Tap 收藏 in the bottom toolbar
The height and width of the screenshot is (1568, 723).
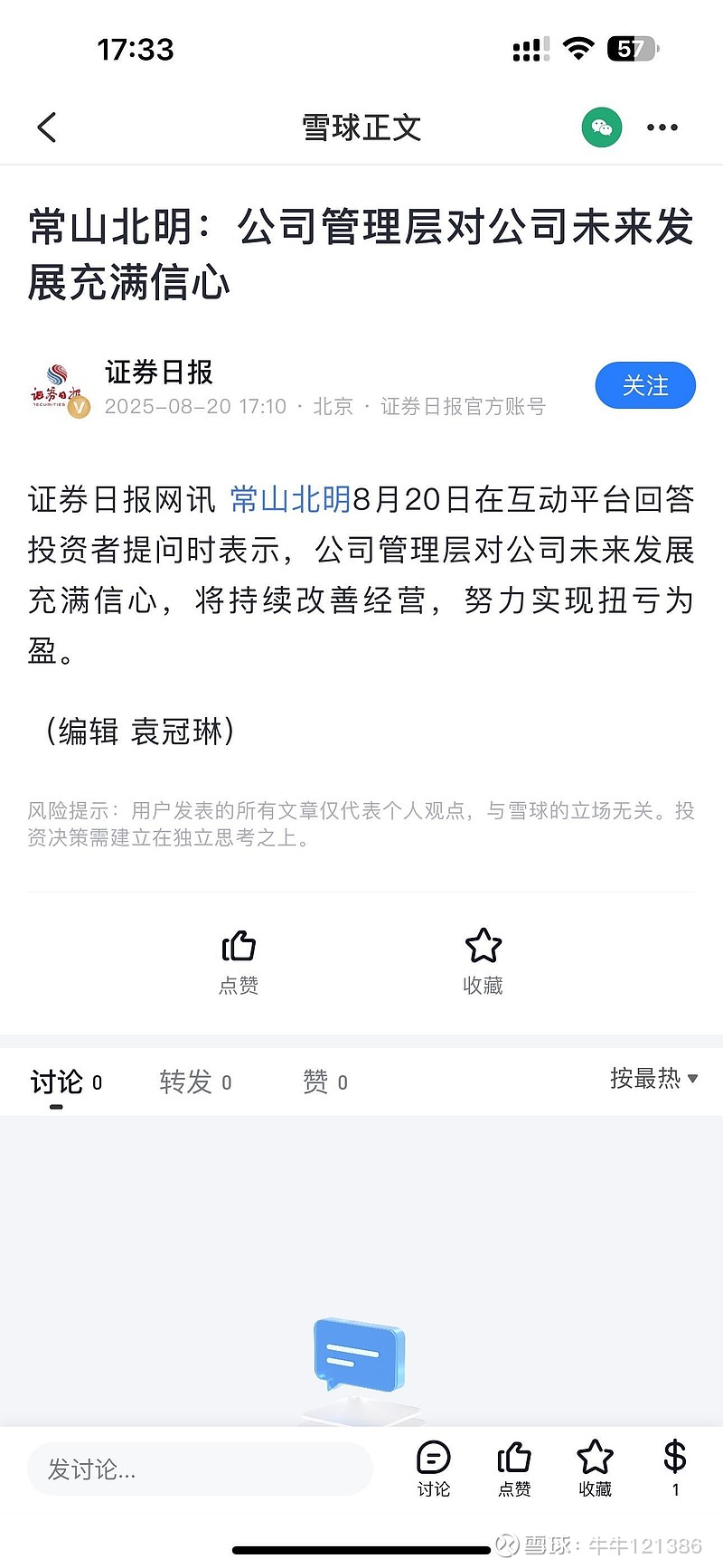coord(595,1469)
